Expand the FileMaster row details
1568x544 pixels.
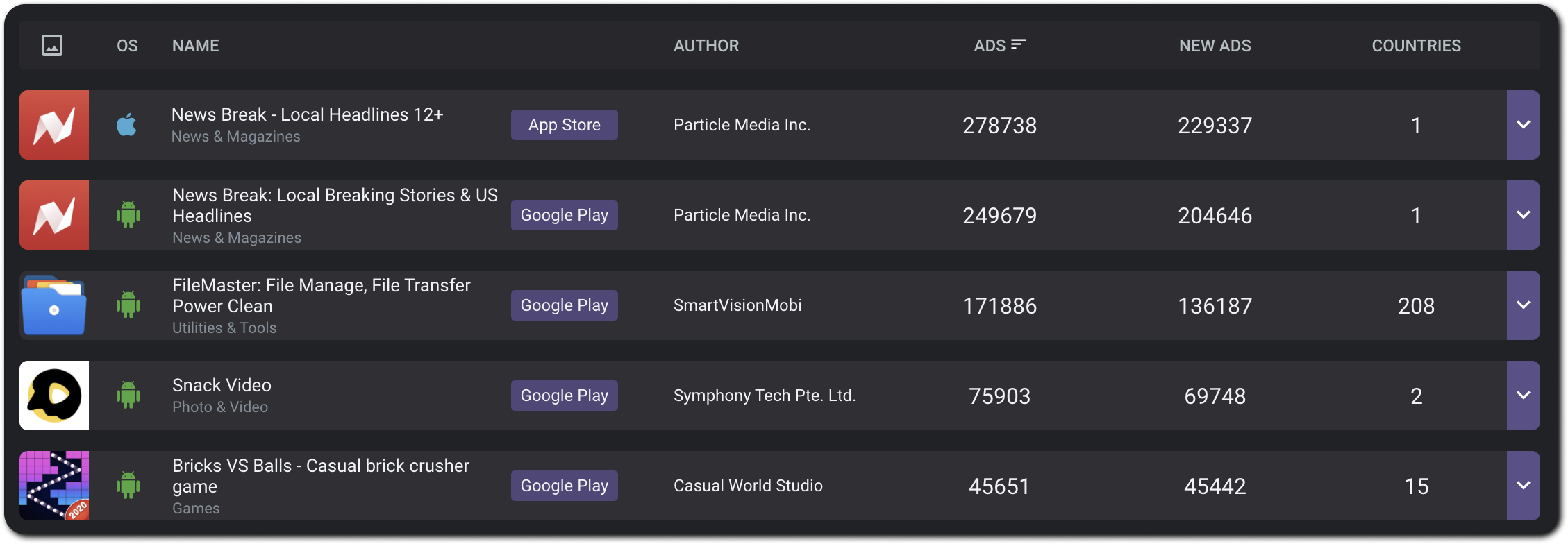pyautogui.click(x=1523, y=305)
